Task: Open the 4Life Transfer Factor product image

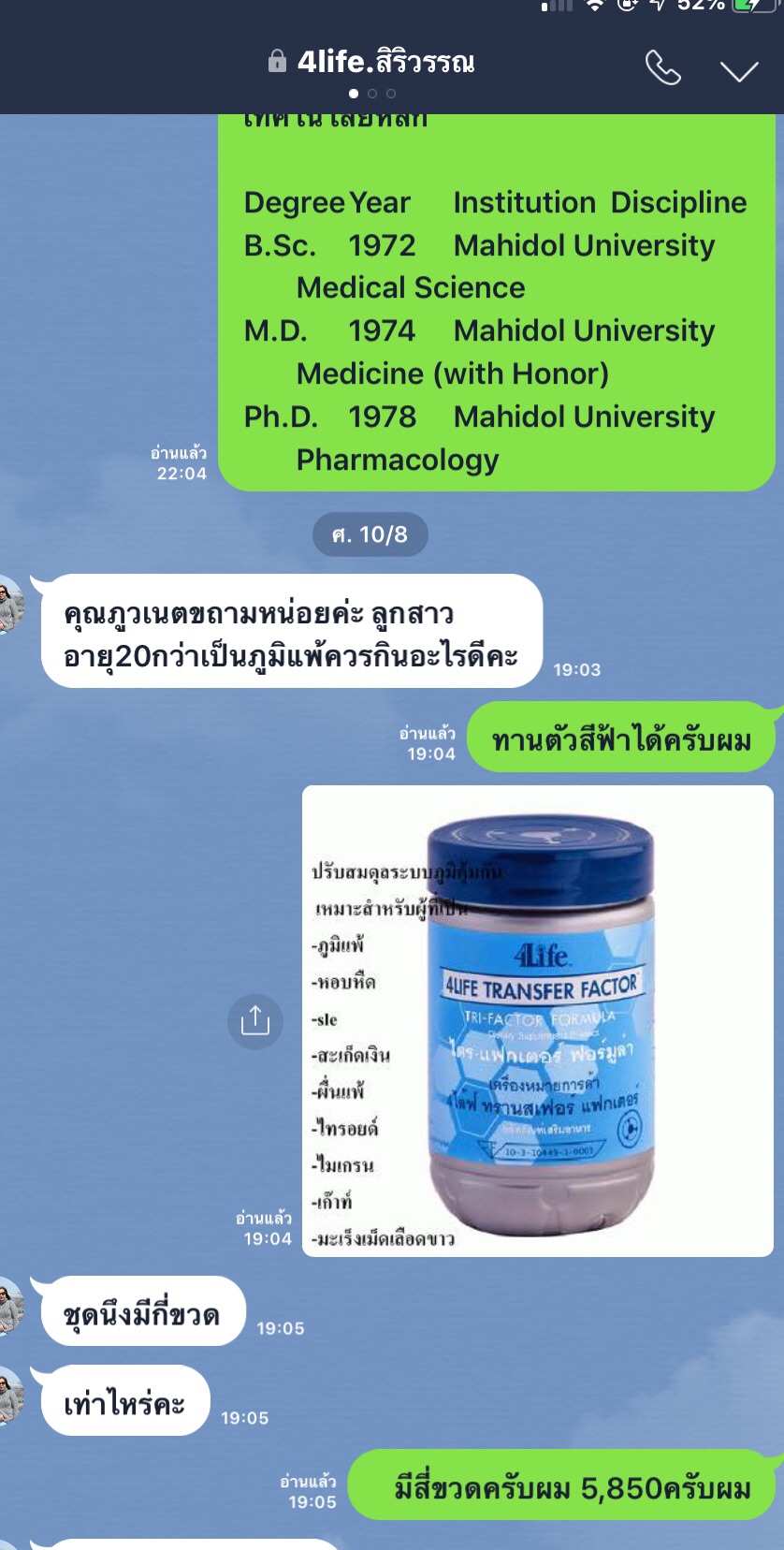Action: [x=537, y=1020]
